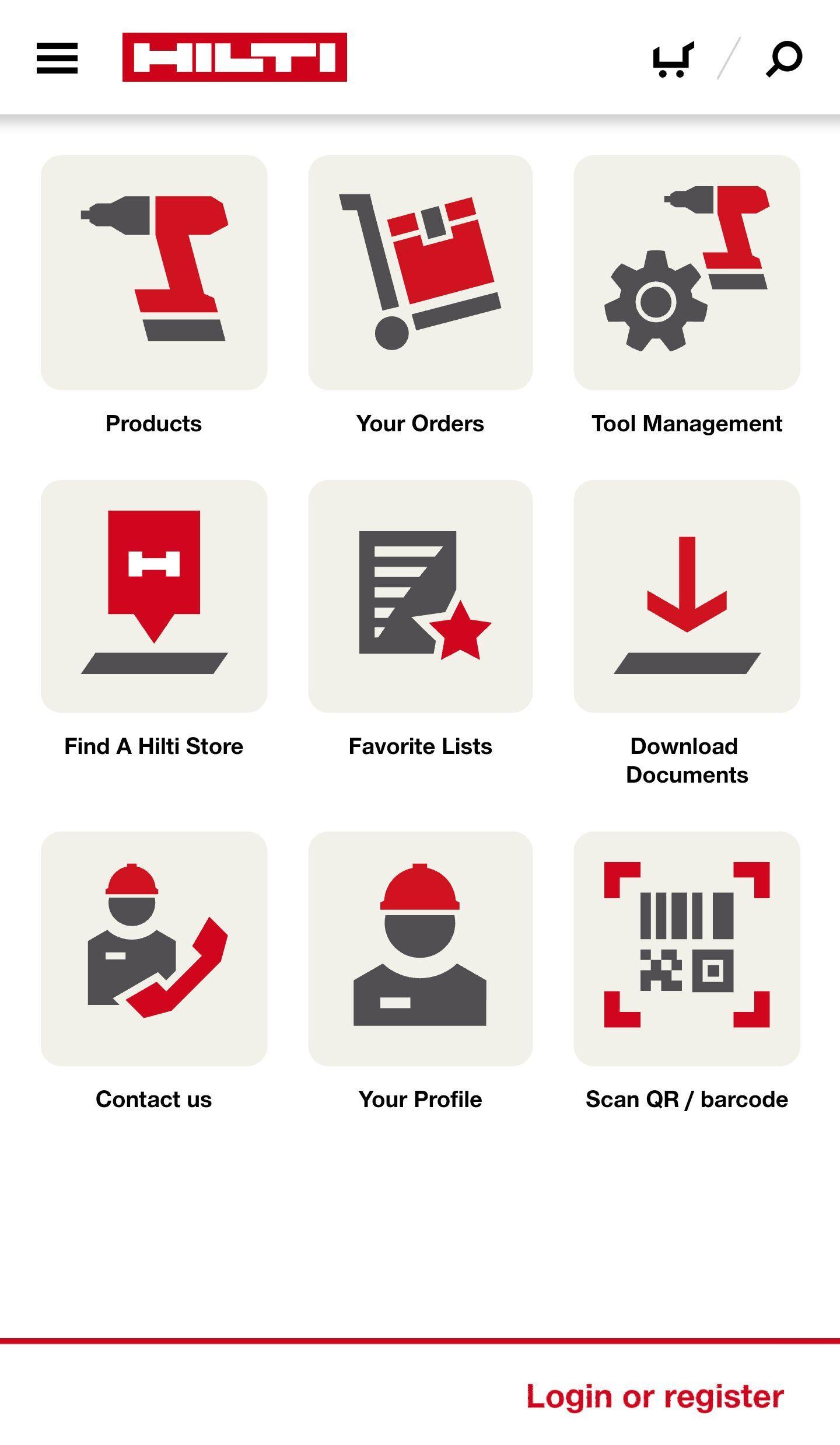Click the Find A Hilti Store label
The image size is (840, 1445).
(x=153, y=746)
